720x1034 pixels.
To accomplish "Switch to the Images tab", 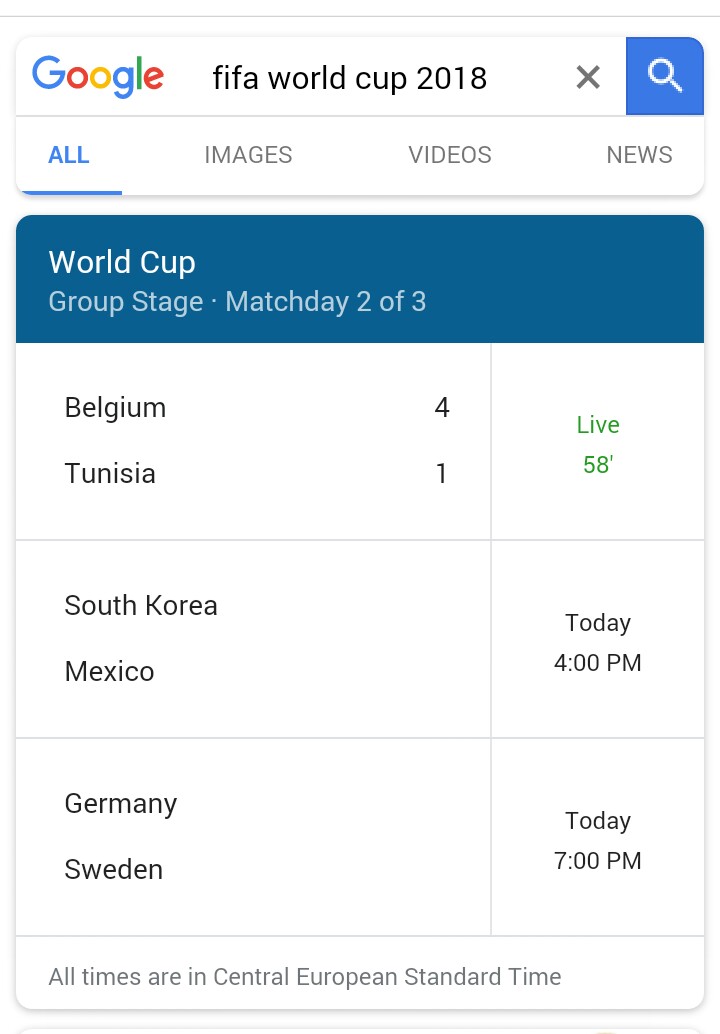I will point(248,155).
